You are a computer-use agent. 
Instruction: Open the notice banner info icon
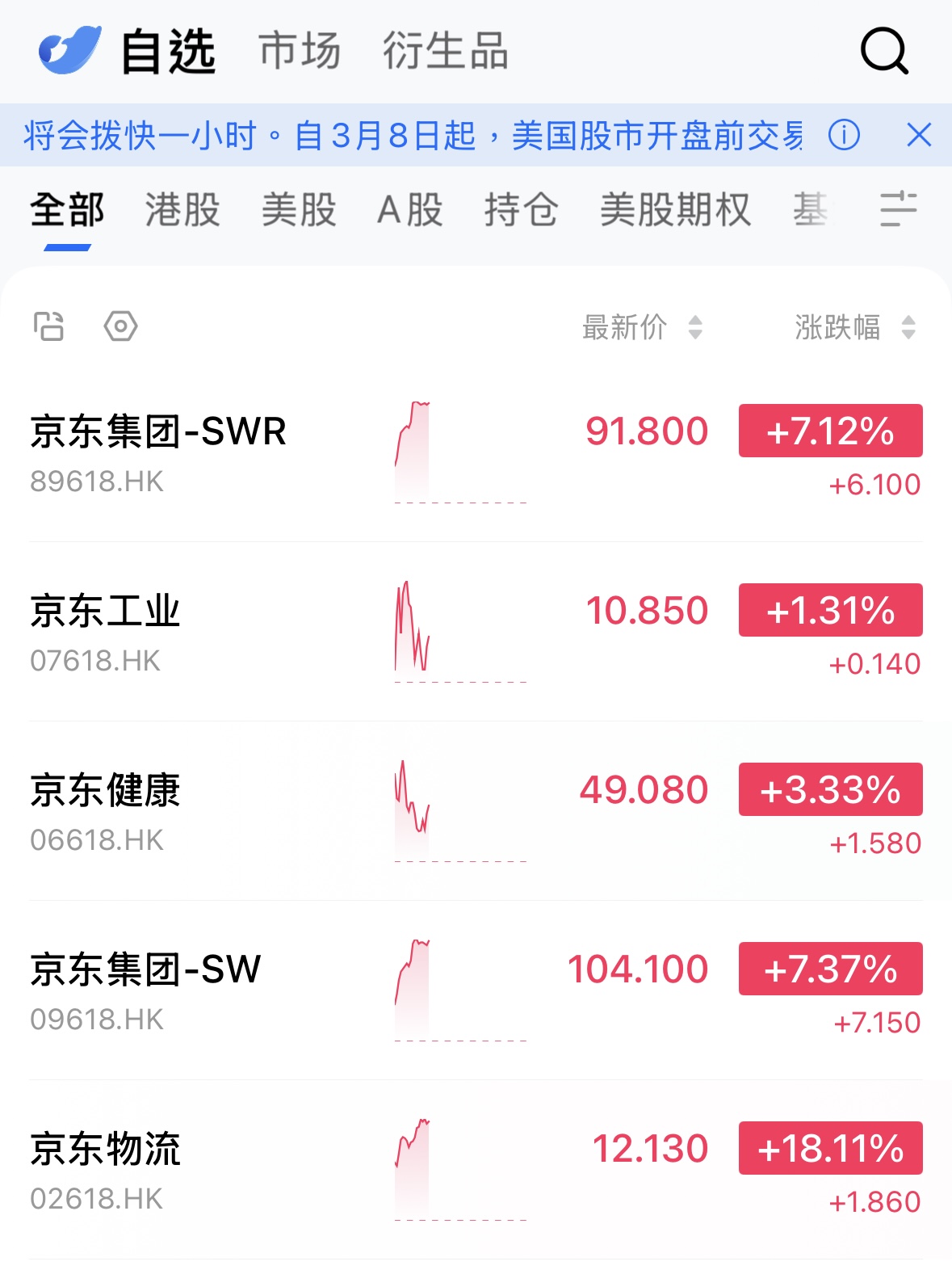[844, 135]
